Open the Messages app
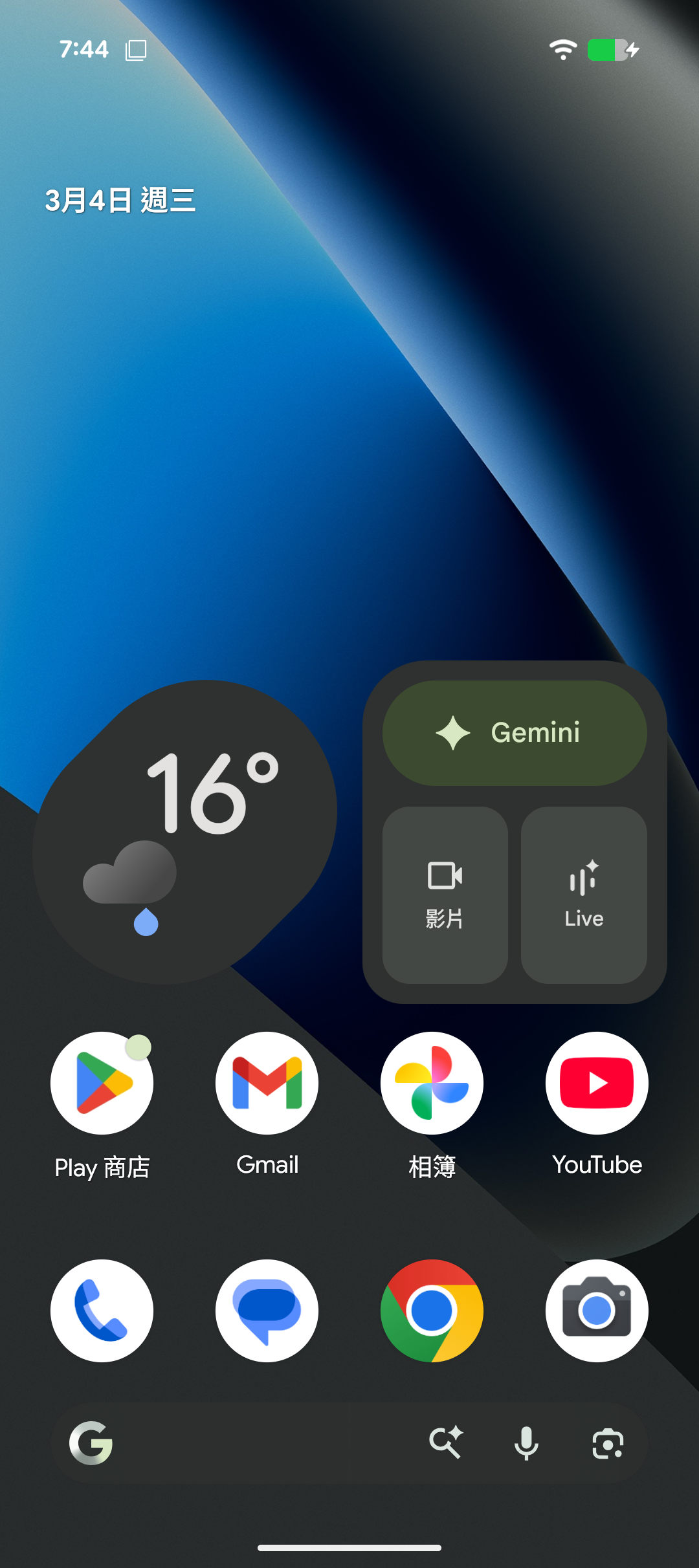The width and height of the screenshot is (699, 1568). 267,1311
